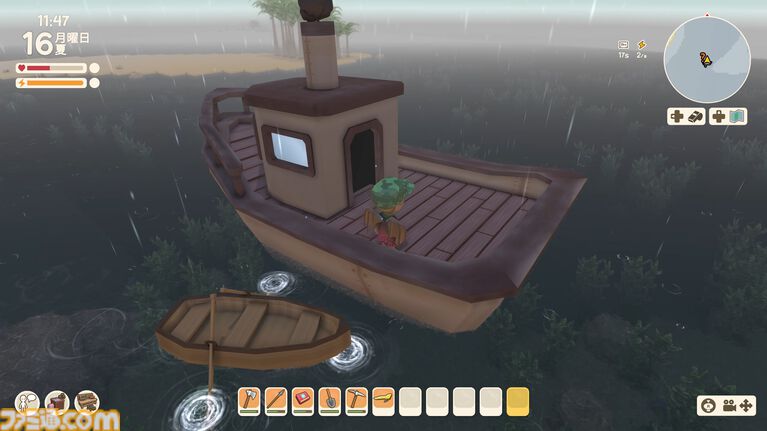The height and width of the screenshot is (431, 767).
Task: Open the folded map shortcut
Action: tap(736, 116)
